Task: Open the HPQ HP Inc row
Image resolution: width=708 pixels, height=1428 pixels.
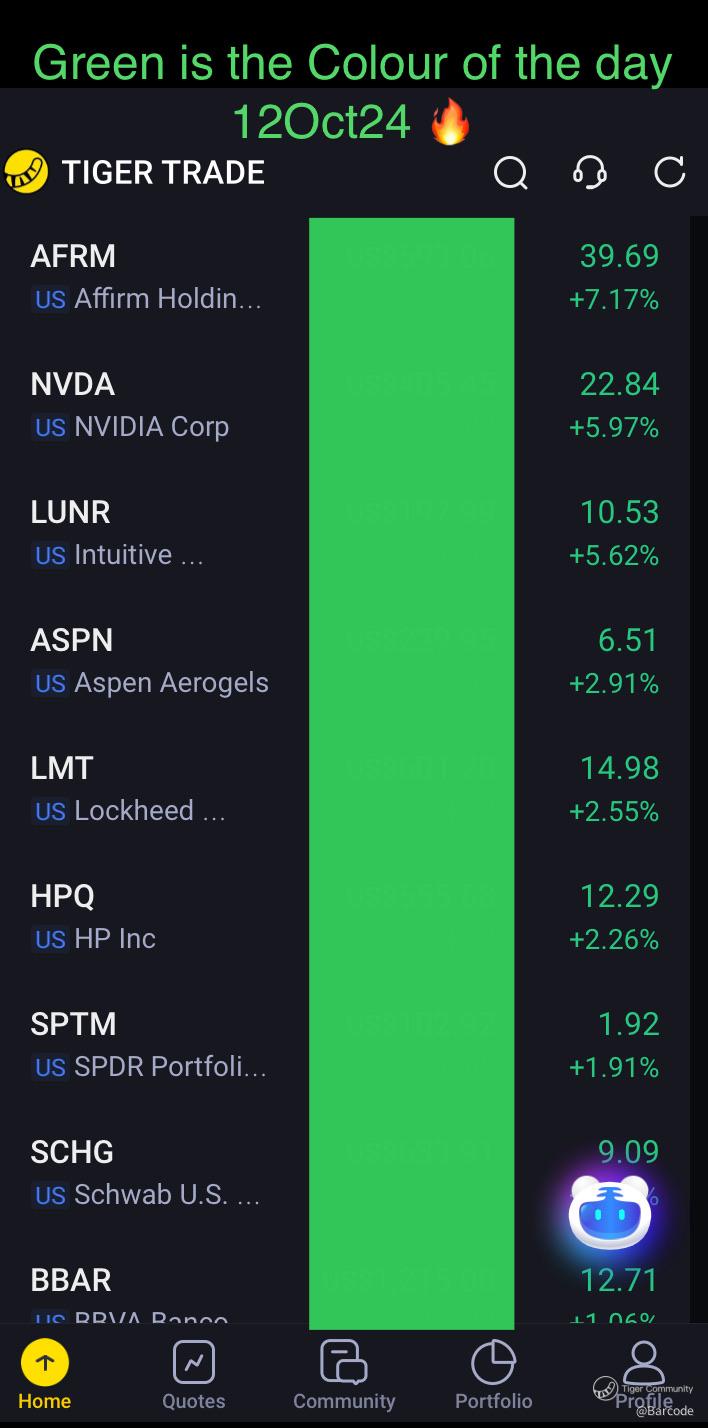Action: 150,917
